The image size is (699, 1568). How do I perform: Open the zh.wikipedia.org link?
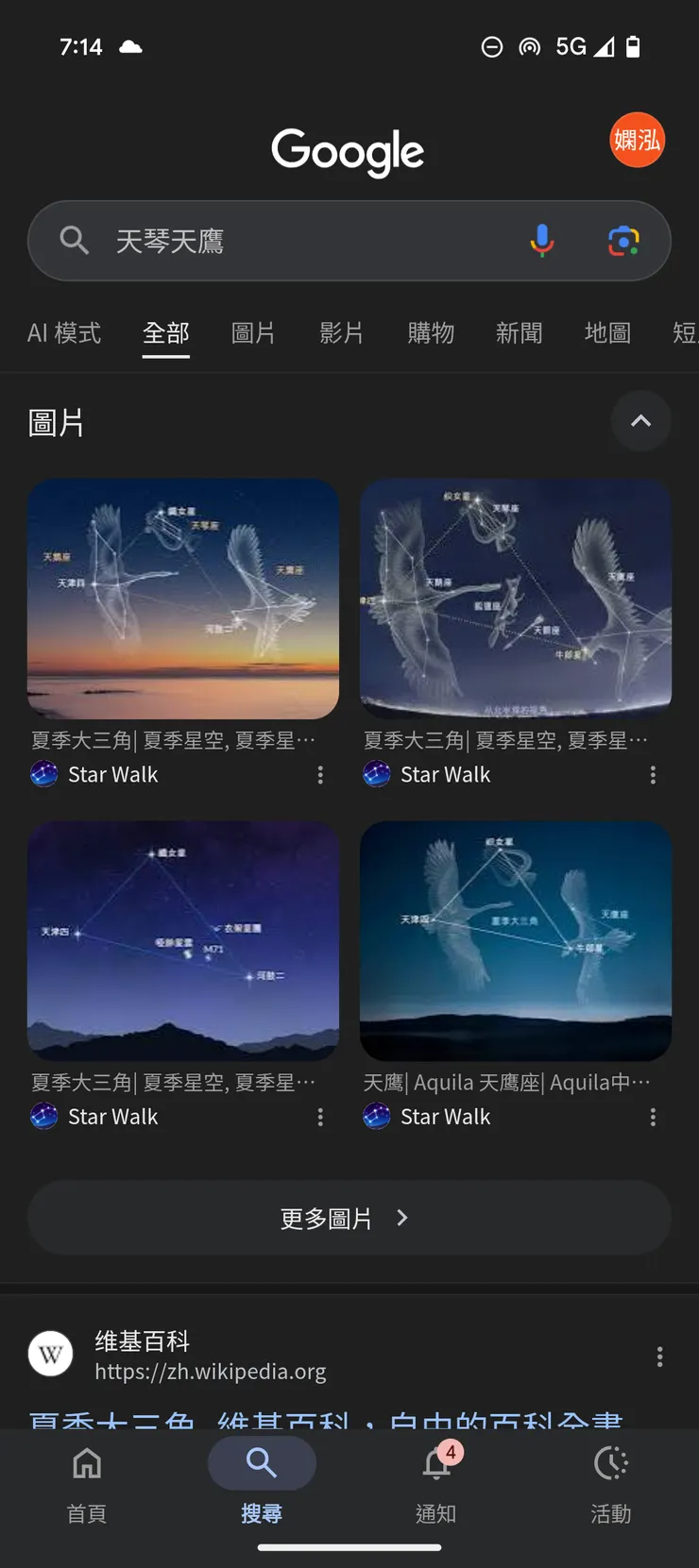[210, 1372]
